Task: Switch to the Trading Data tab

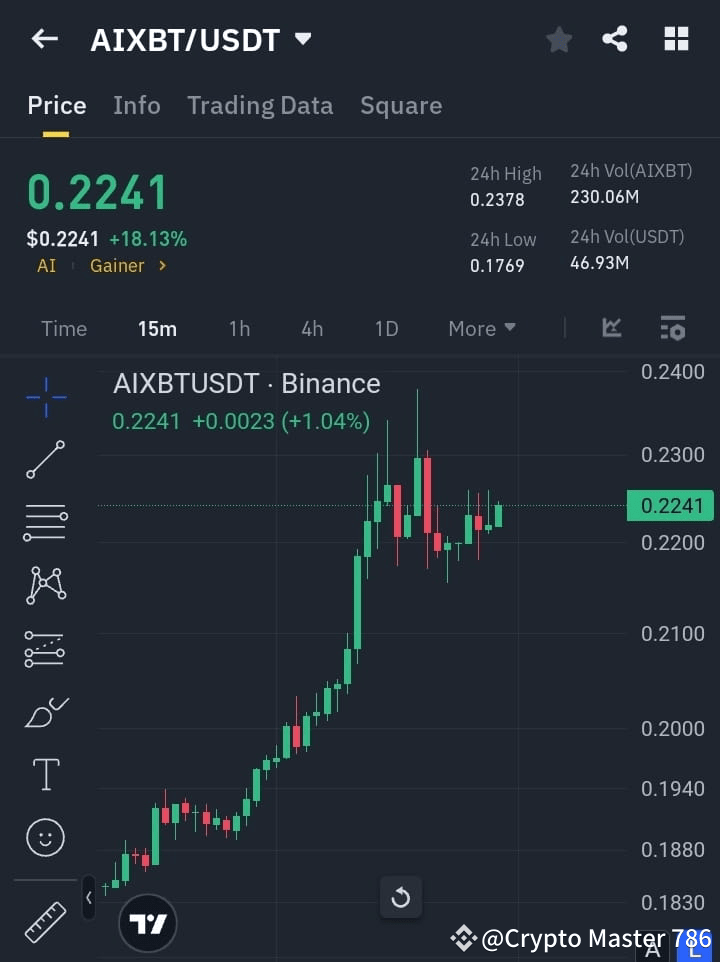Action: [260, 105]
